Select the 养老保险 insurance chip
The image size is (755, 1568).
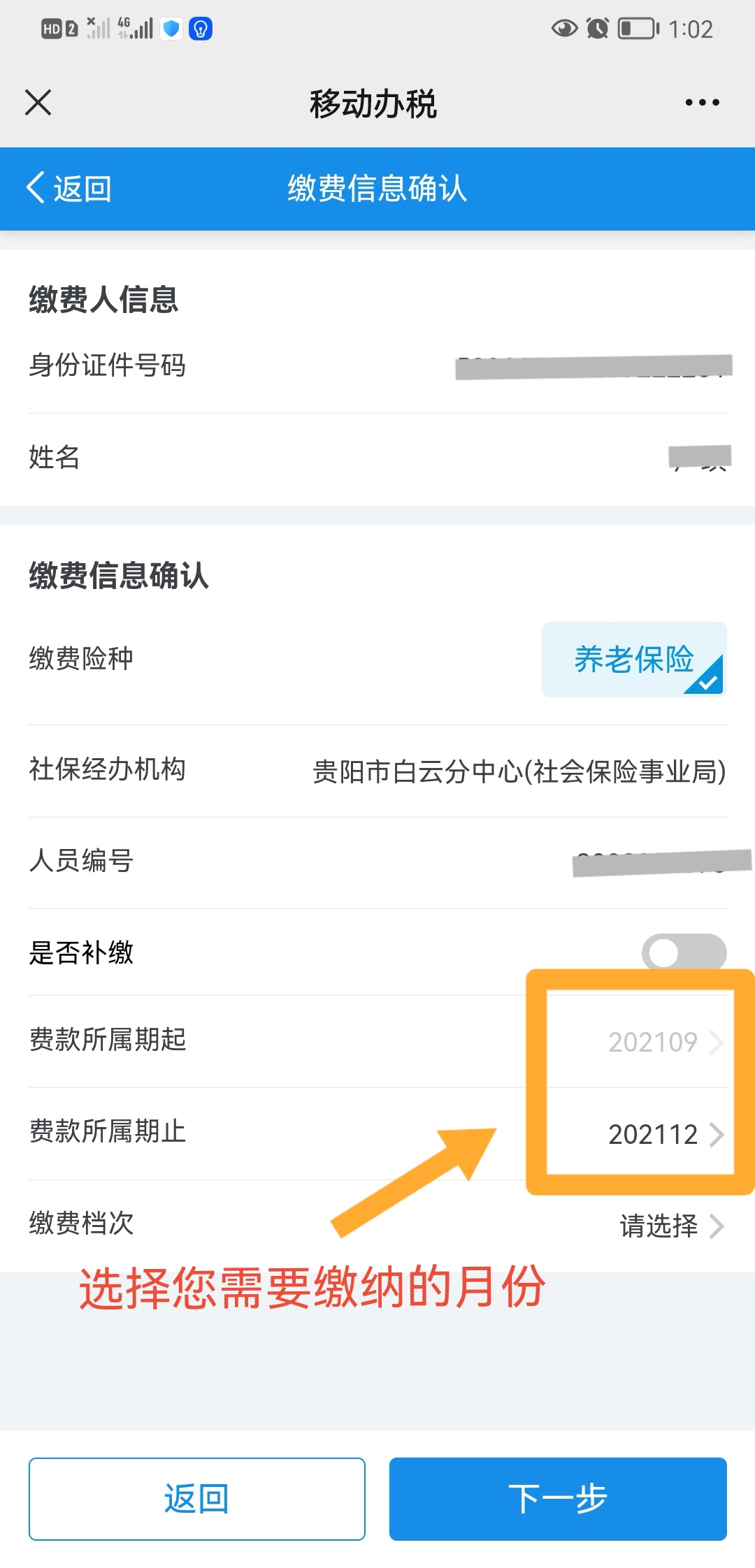click(x=634, y=659)
